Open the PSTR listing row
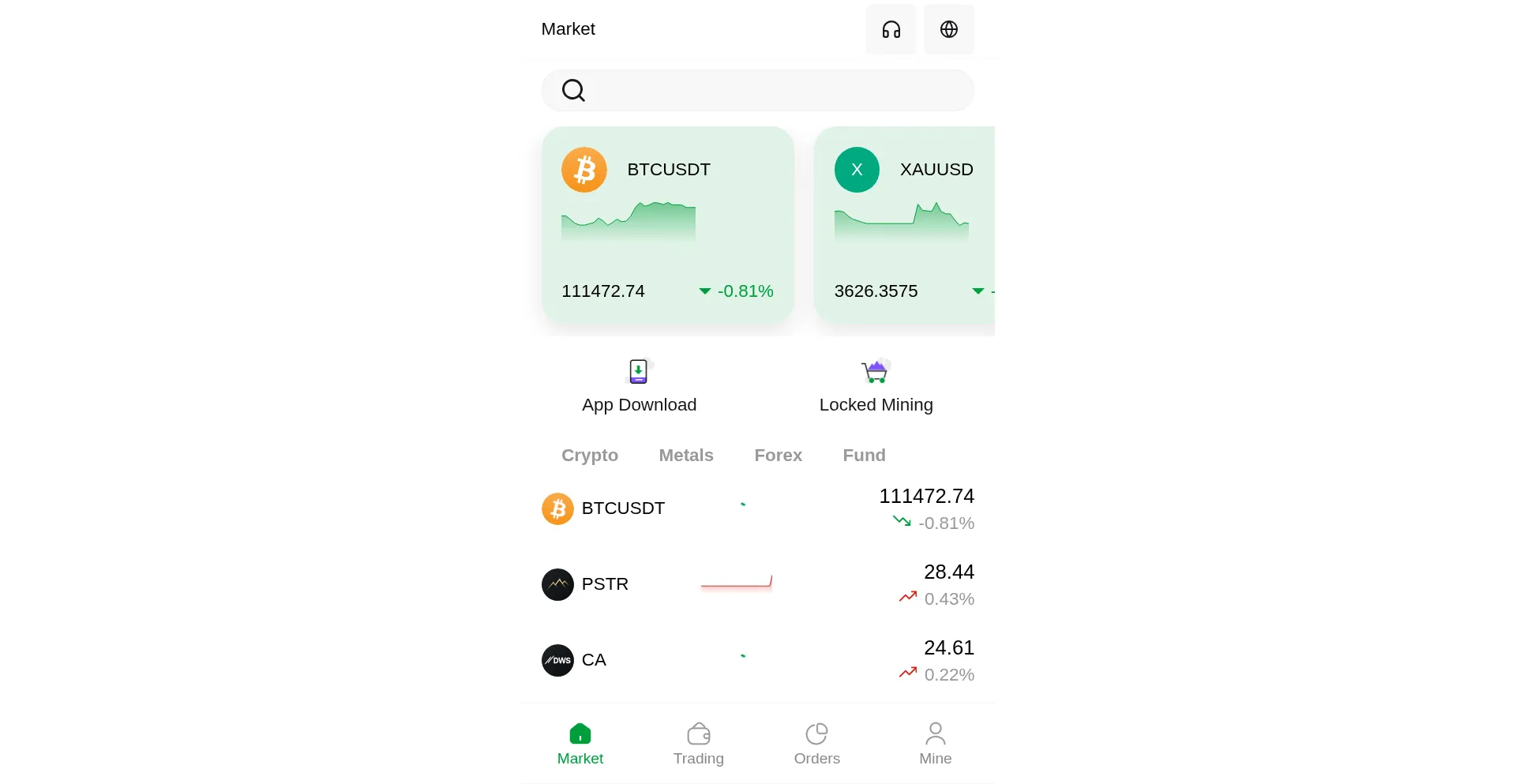The width and height of the screenshot is (1516, 784). click(x=756, y=584)
